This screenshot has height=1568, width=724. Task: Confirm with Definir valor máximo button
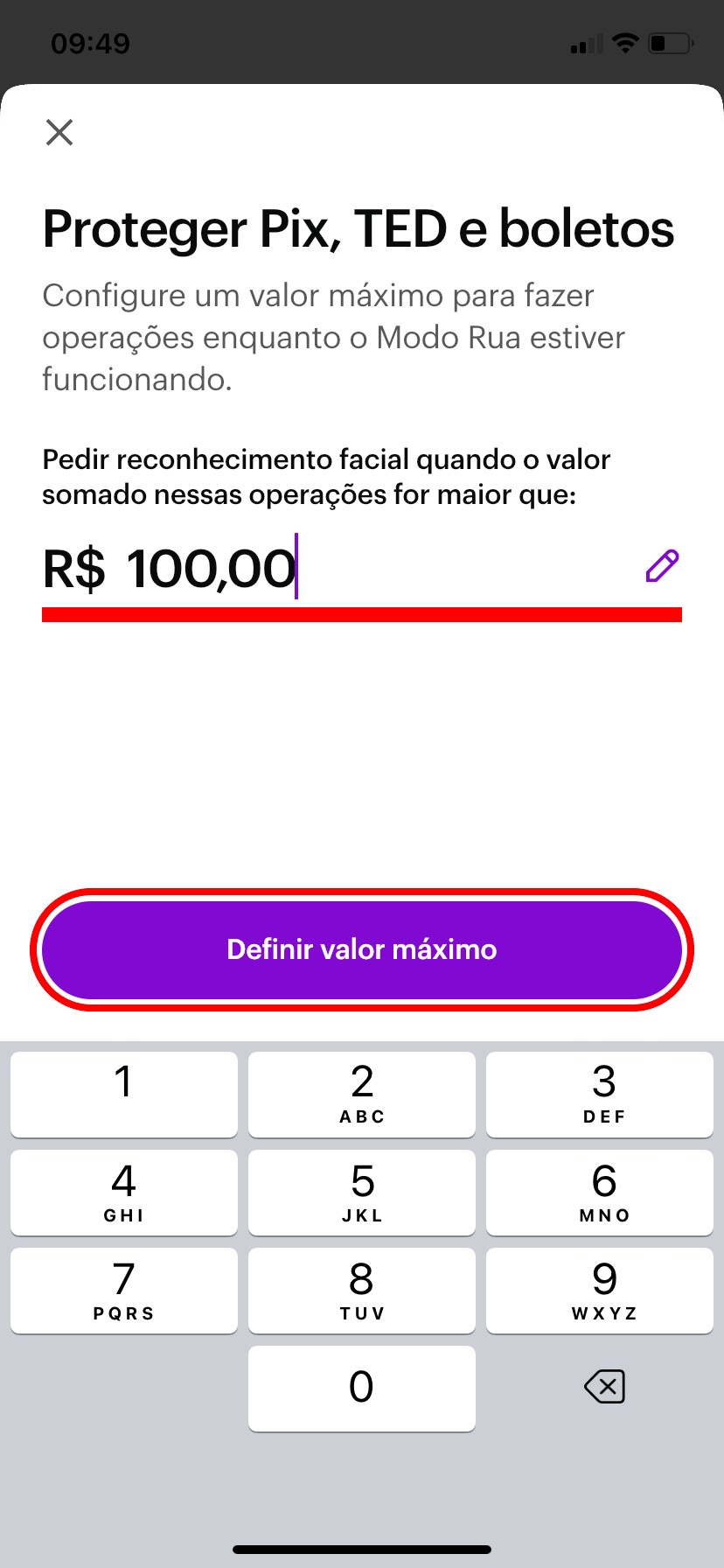(x=362, y=949)
